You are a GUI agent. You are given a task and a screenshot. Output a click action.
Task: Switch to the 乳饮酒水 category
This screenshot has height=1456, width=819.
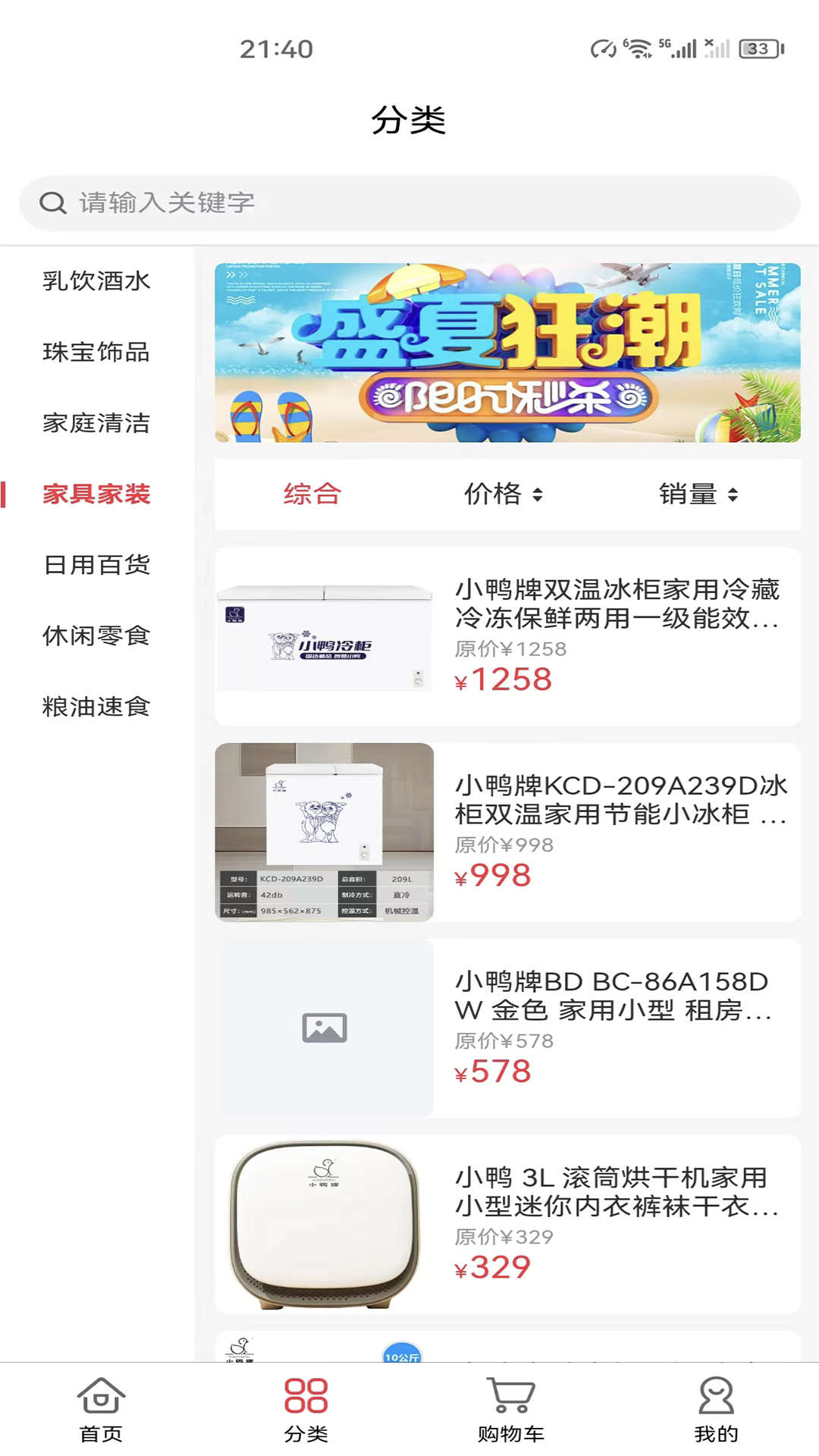[96, 281]
